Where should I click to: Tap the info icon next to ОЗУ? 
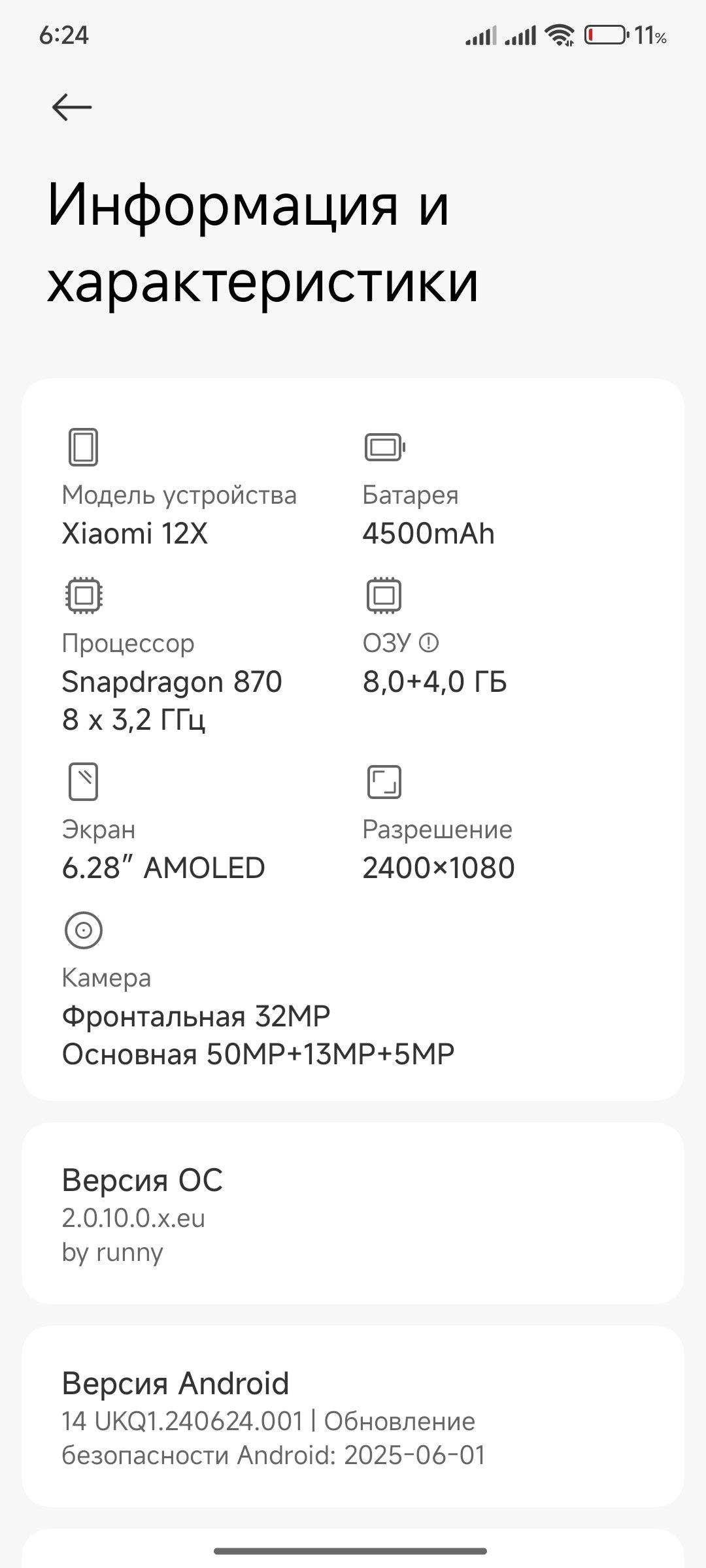coord(429,644)
